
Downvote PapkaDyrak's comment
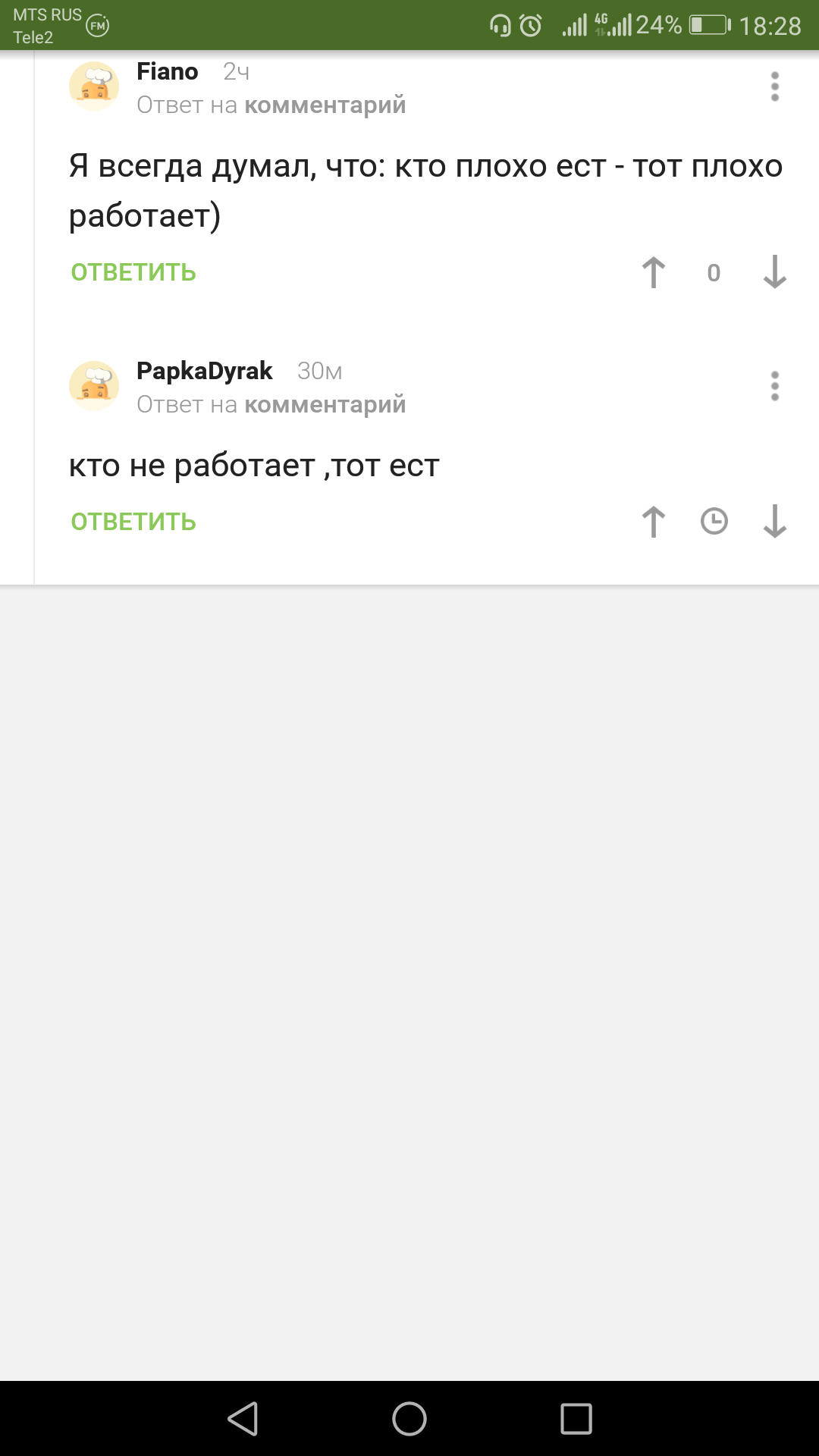click(774, 522)
